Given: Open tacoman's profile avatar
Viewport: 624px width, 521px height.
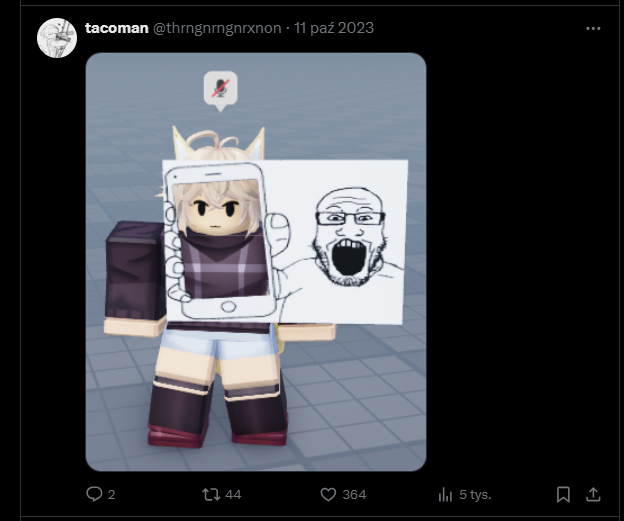Looking at the screenshot, I should [57, 38].
